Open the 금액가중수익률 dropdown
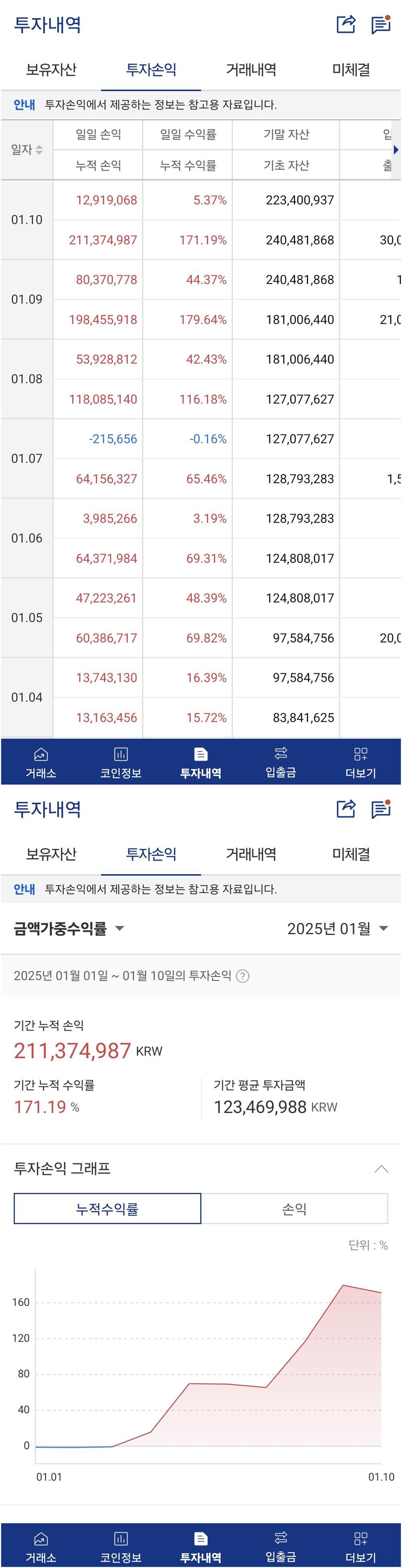 (x=69, y=928)
